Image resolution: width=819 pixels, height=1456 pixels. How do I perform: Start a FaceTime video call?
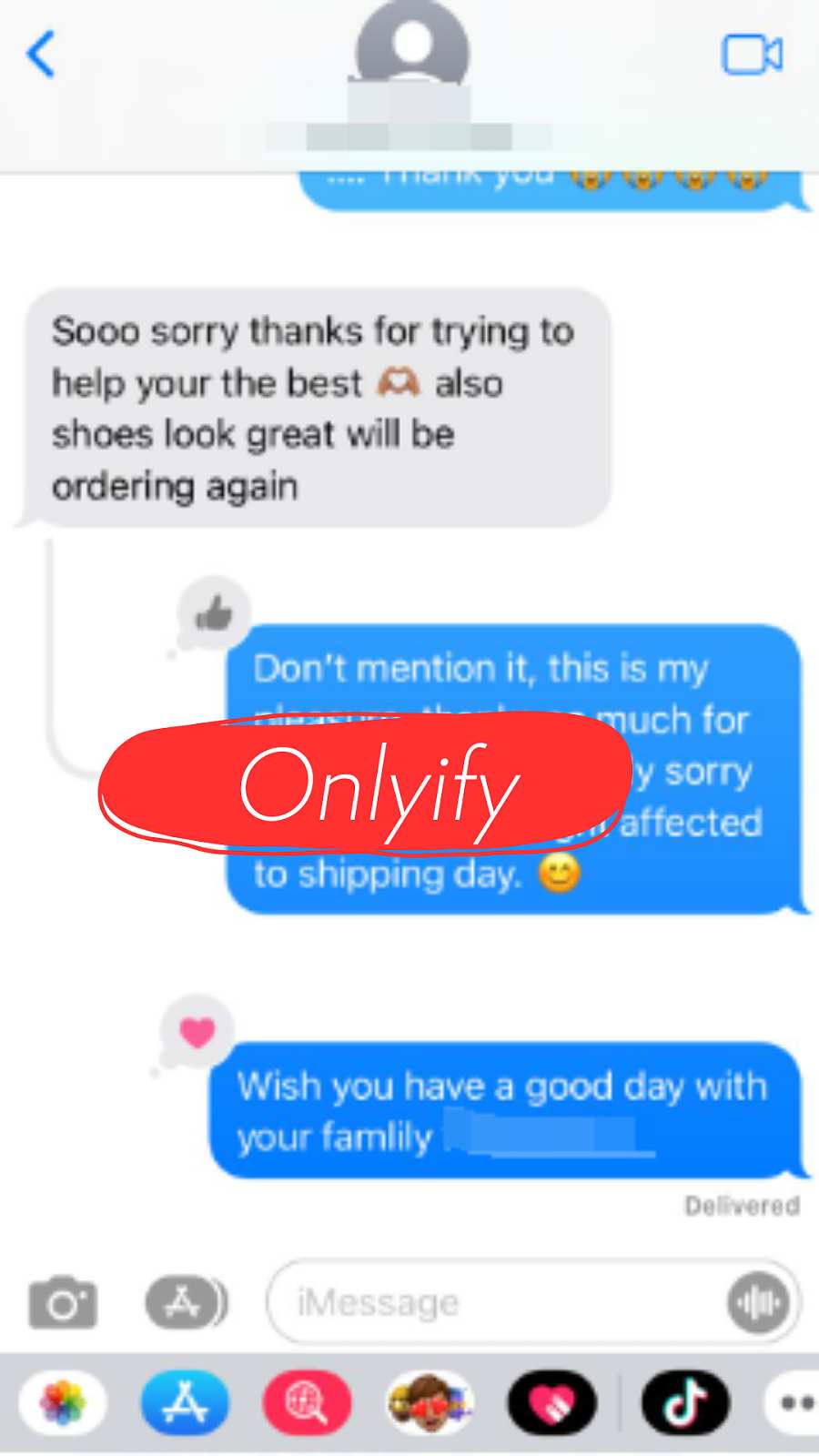tap(752, 55)
